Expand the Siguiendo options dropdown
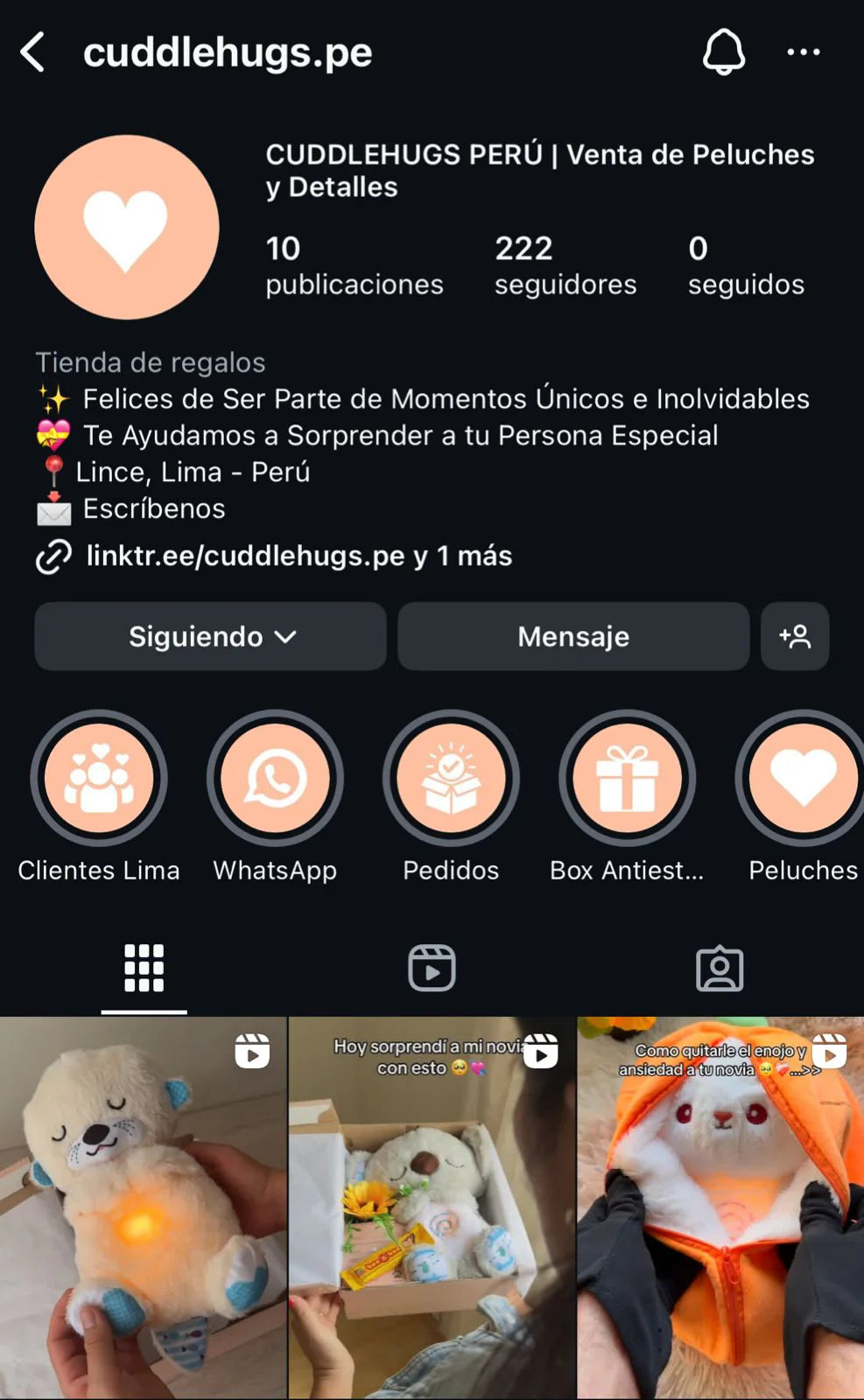 click(210, 636)
